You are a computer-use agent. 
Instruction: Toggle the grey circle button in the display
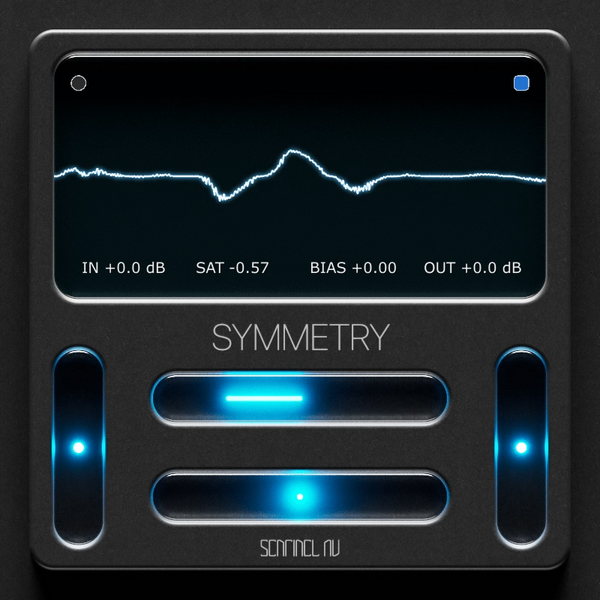79,83
